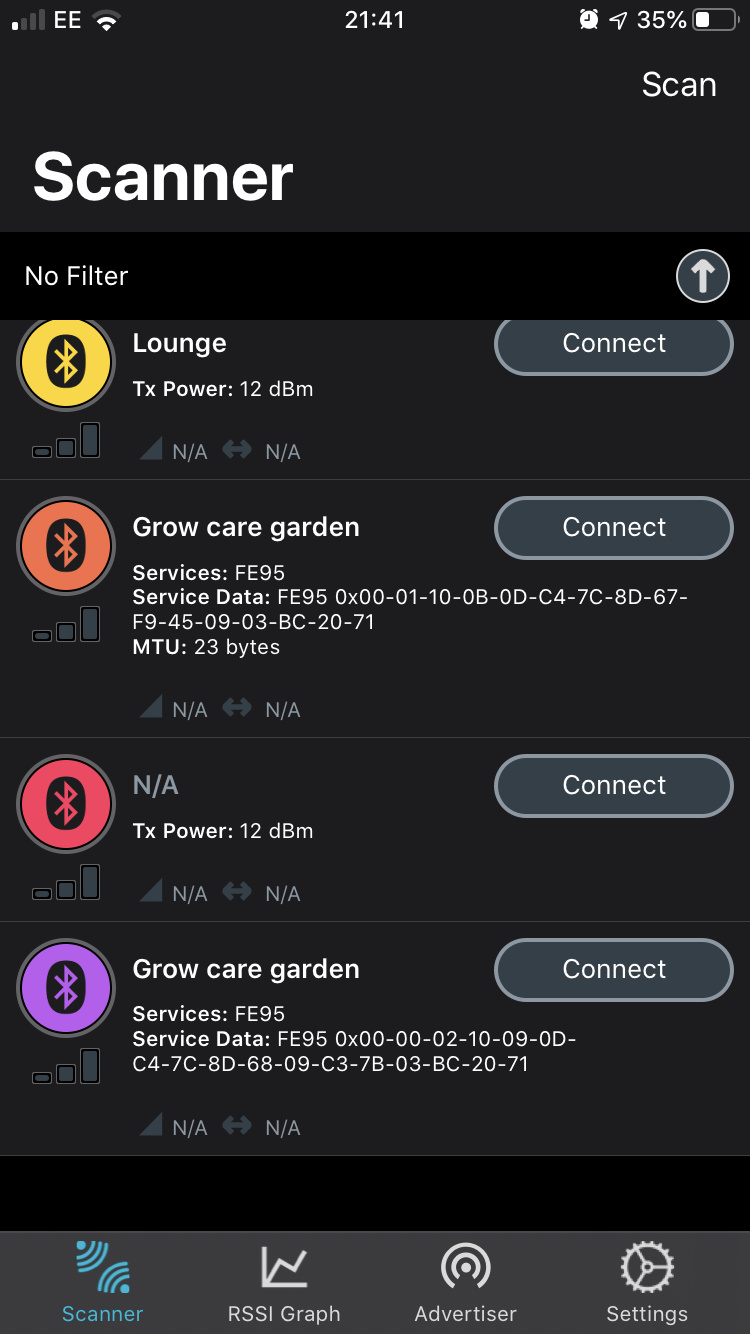Connect to the orange-icon Grow care garden
This screenshot has width=750, height=1334.
[614, 527]
